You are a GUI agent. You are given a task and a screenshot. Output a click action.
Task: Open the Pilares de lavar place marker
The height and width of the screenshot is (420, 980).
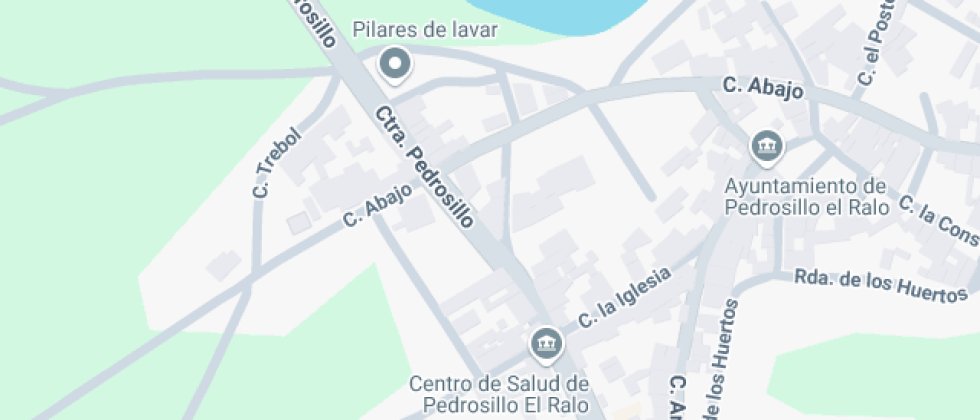click(x=396, y=65)
